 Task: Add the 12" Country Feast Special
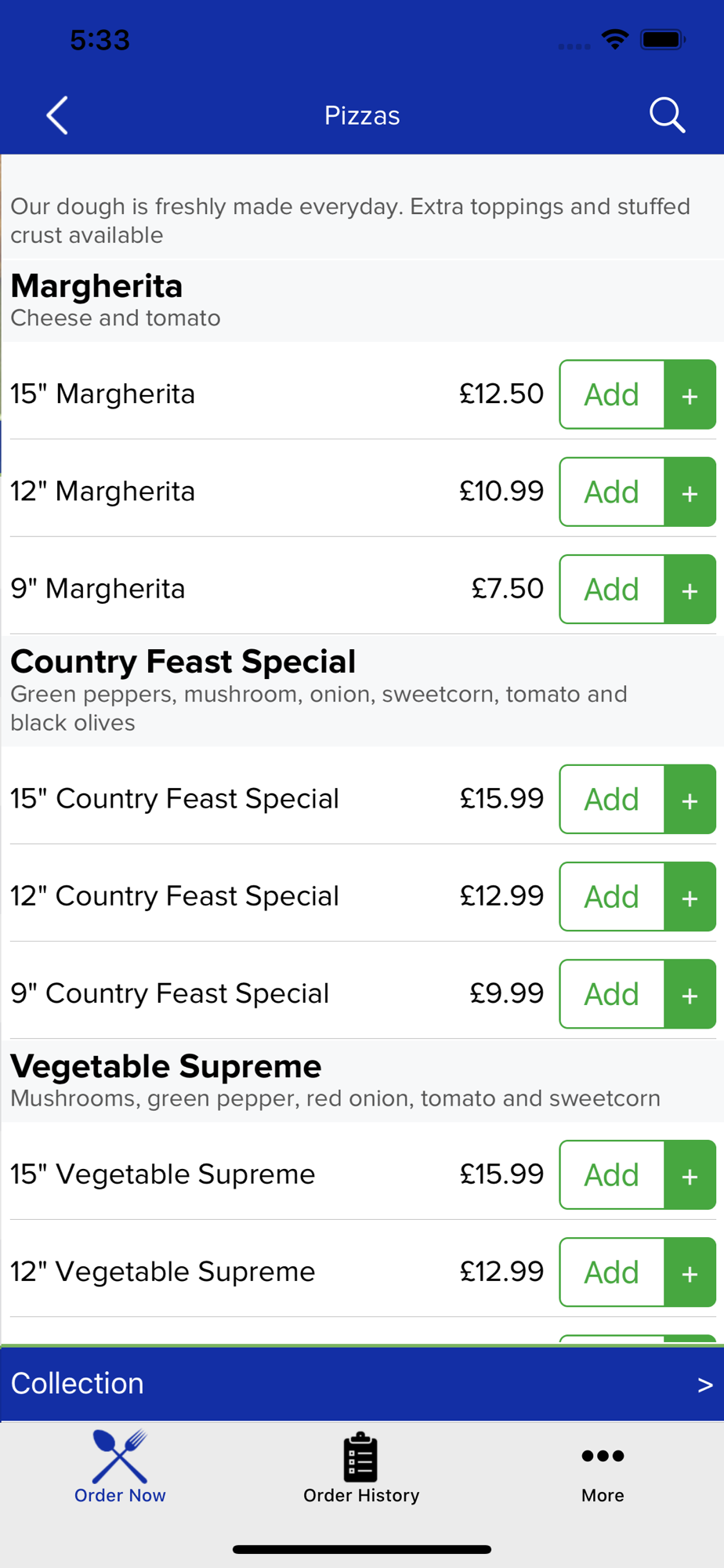pos(637,896)
